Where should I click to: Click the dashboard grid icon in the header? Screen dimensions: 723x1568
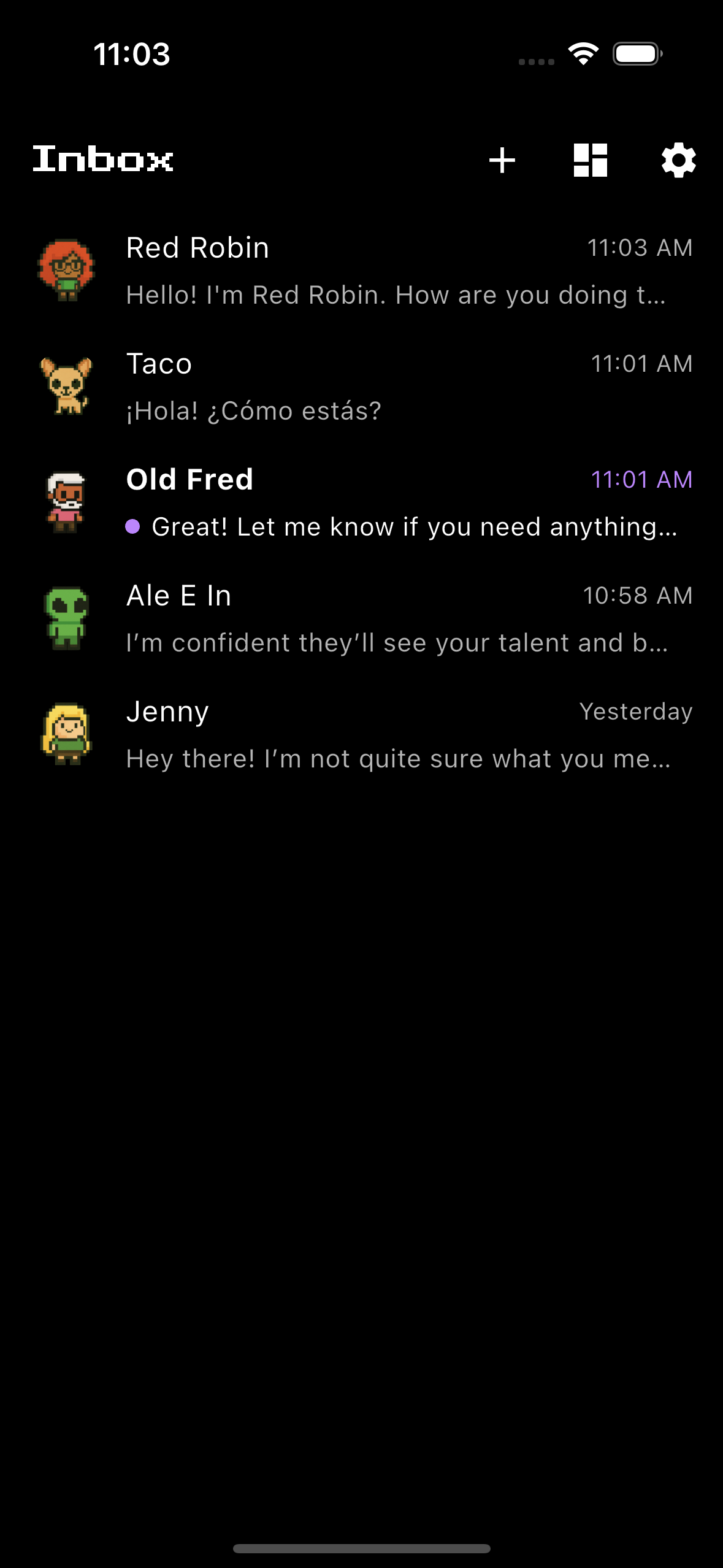(x=590, y=160)
